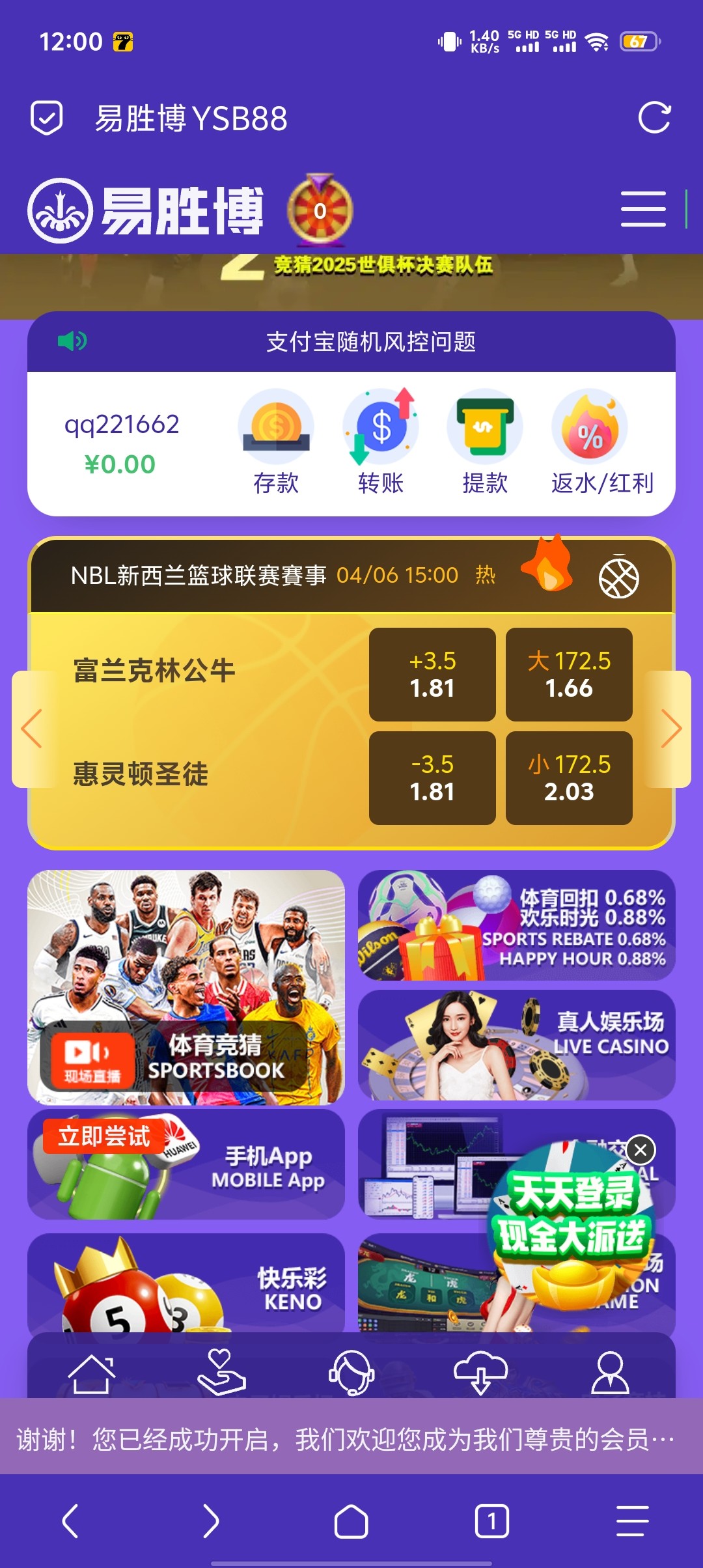Screen dimensions: 703x1568
Task: Reload the page with the refresh icon
Action: 654,118
